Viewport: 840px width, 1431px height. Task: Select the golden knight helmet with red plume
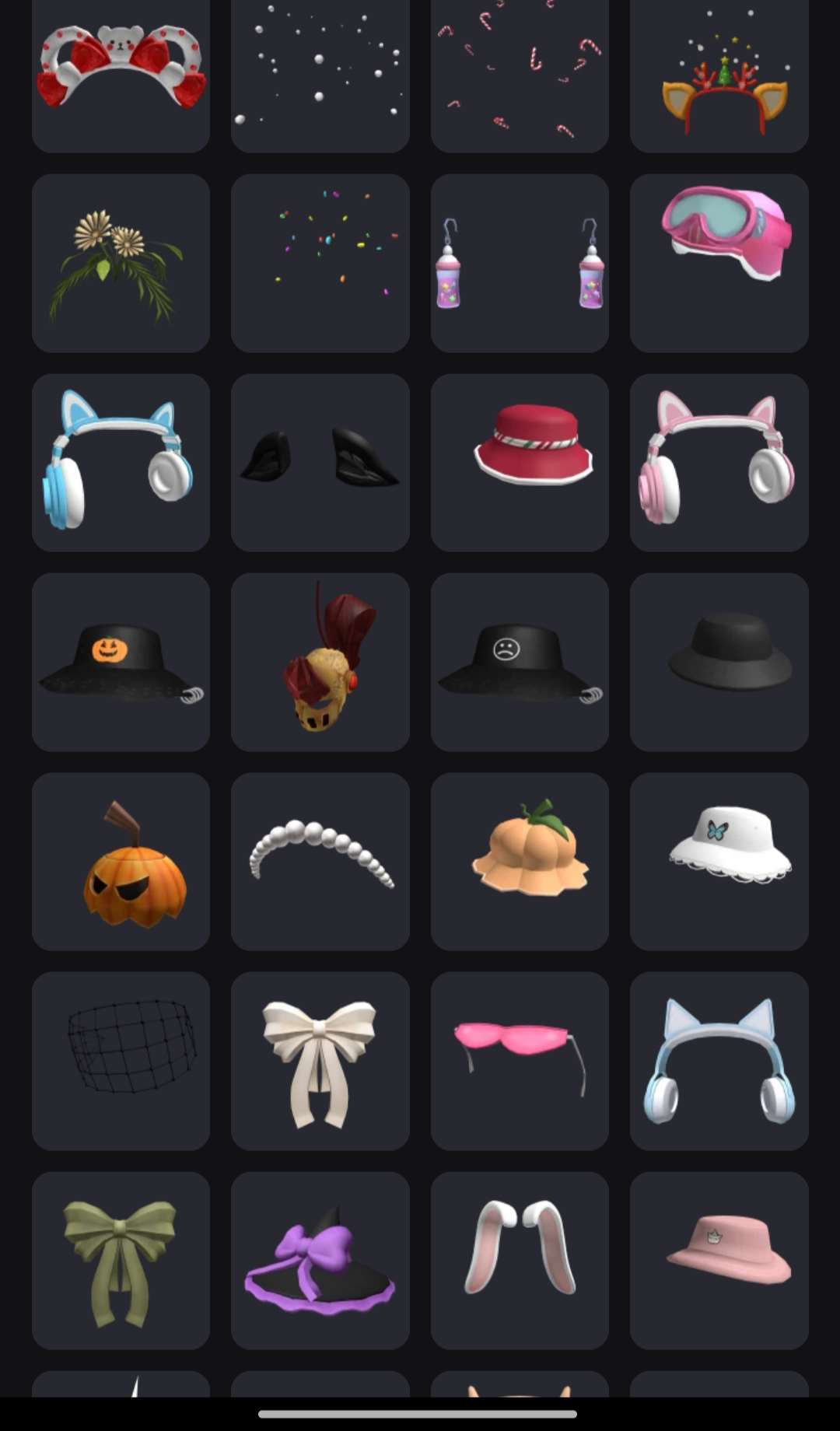tap(320, 662)
